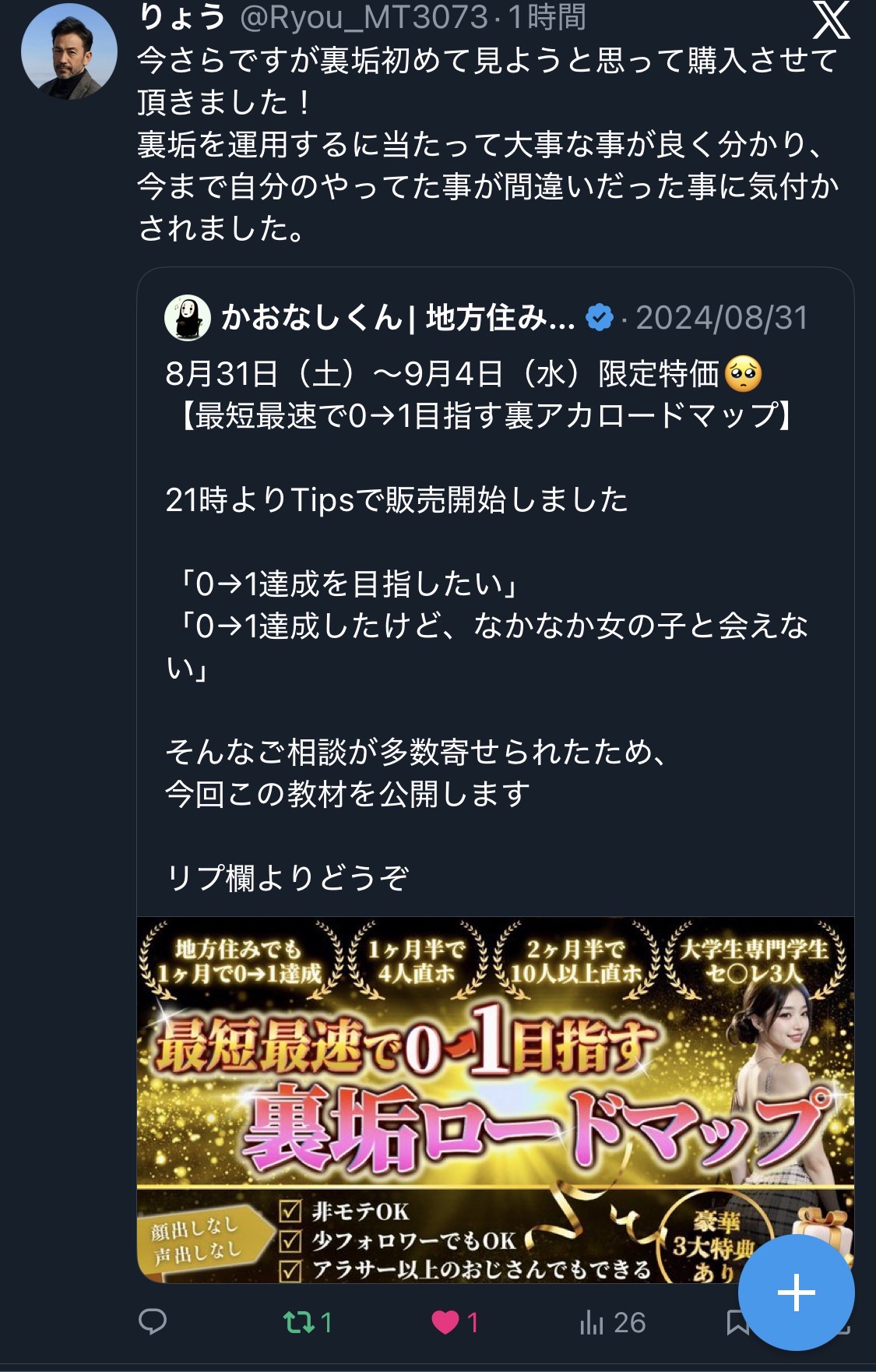Reply to りょう's post

coord(153,1322)
